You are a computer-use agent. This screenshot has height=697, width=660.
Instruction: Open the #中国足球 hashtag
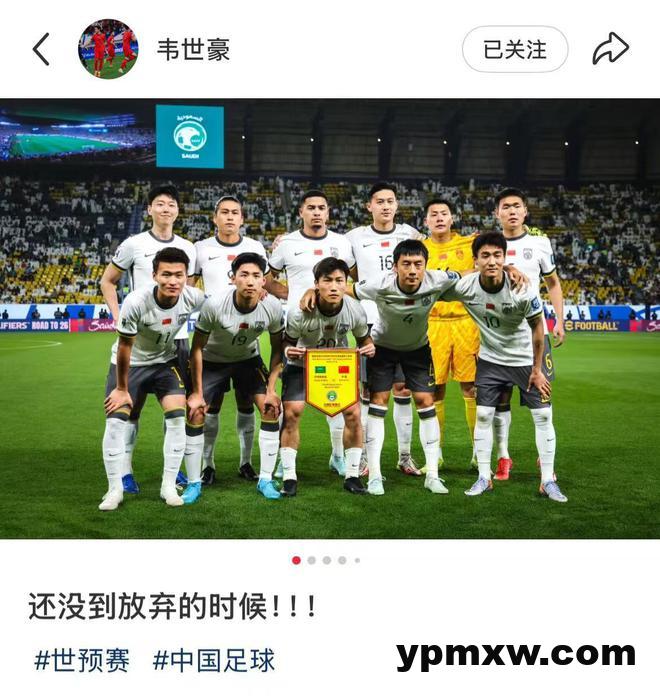coord(214,660)
